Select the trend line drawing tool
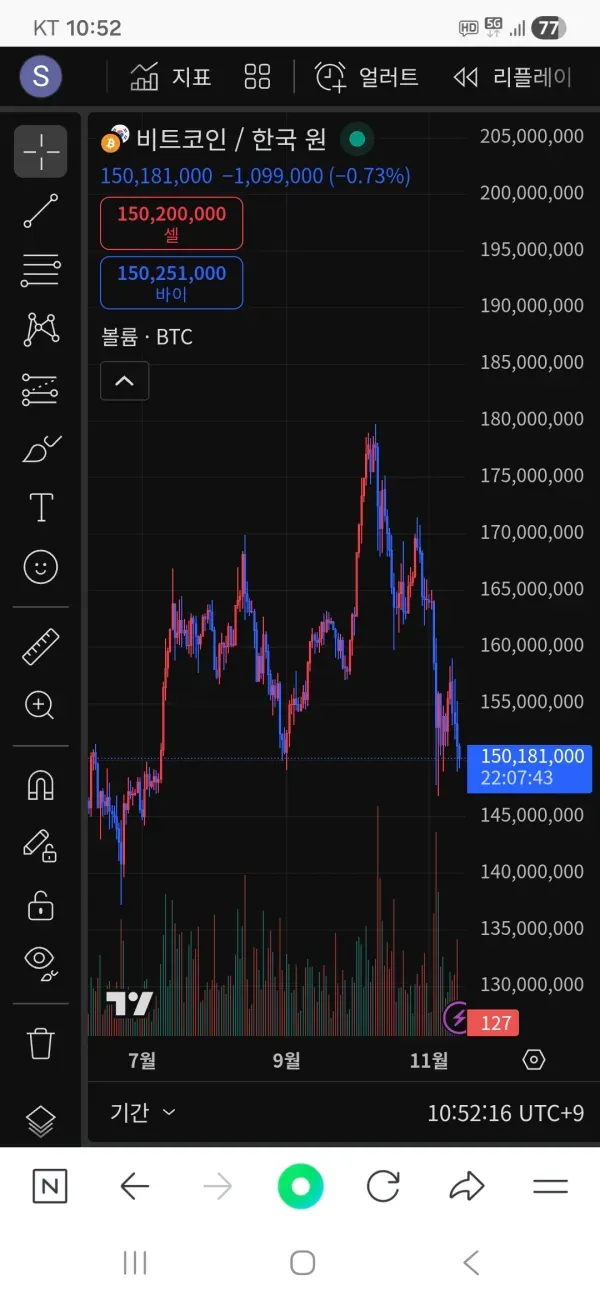This screenshot has width=600, height=1300. (x=41, y=211)
